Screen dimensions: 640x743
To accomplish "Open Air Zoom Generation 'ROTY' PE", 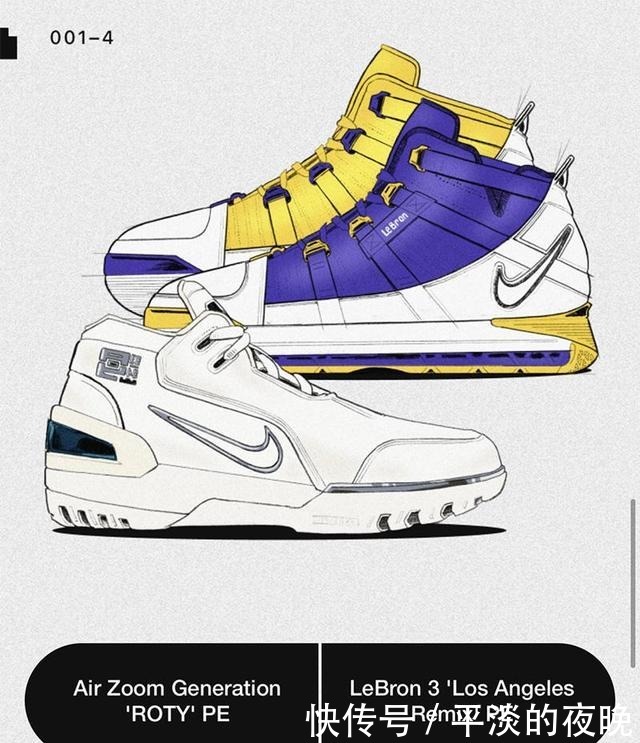I will click(x=176, y=700).
